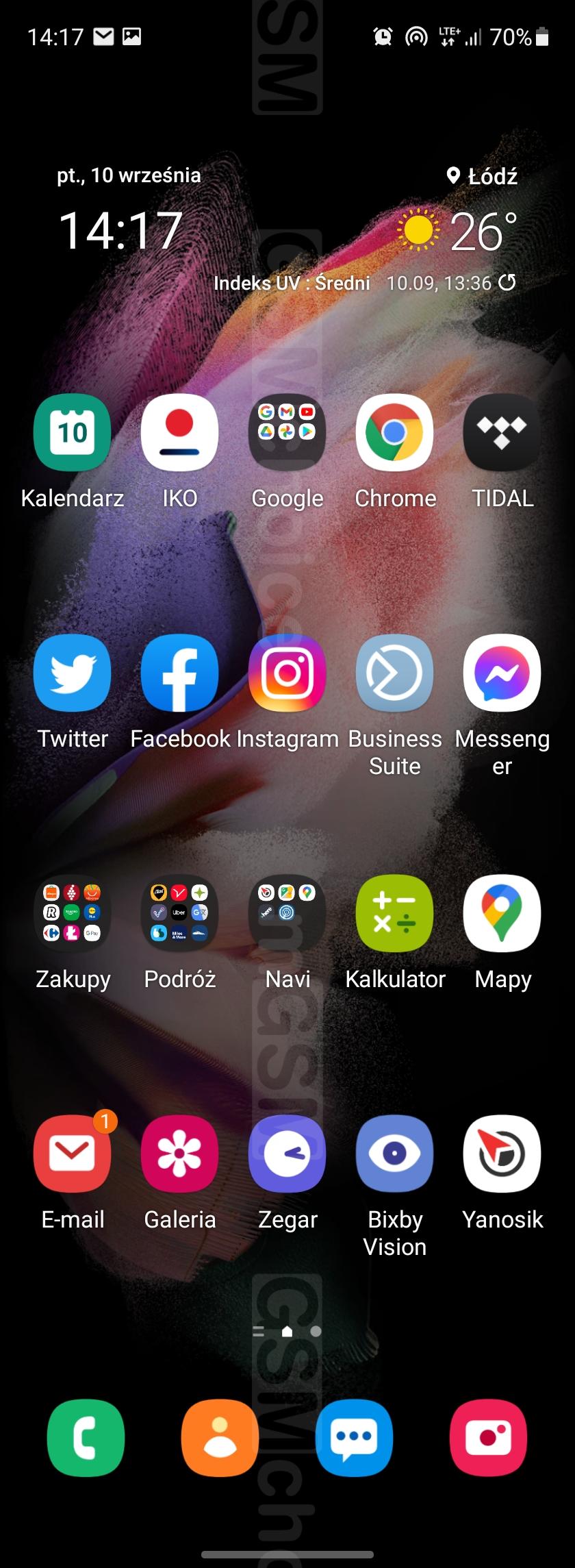Open Instagram
The height and width of the screenshot is (1568, 575).
(x=287, y=673)
